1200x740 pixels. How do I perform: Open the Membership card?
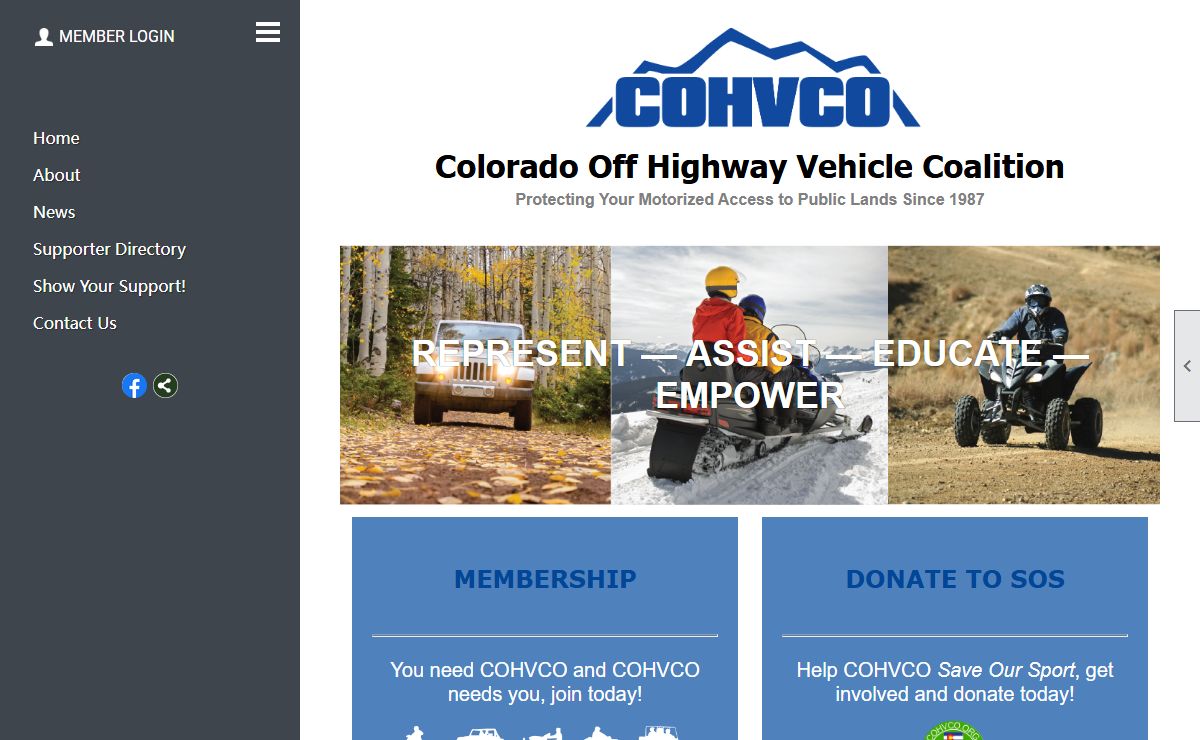coord(545,579)
